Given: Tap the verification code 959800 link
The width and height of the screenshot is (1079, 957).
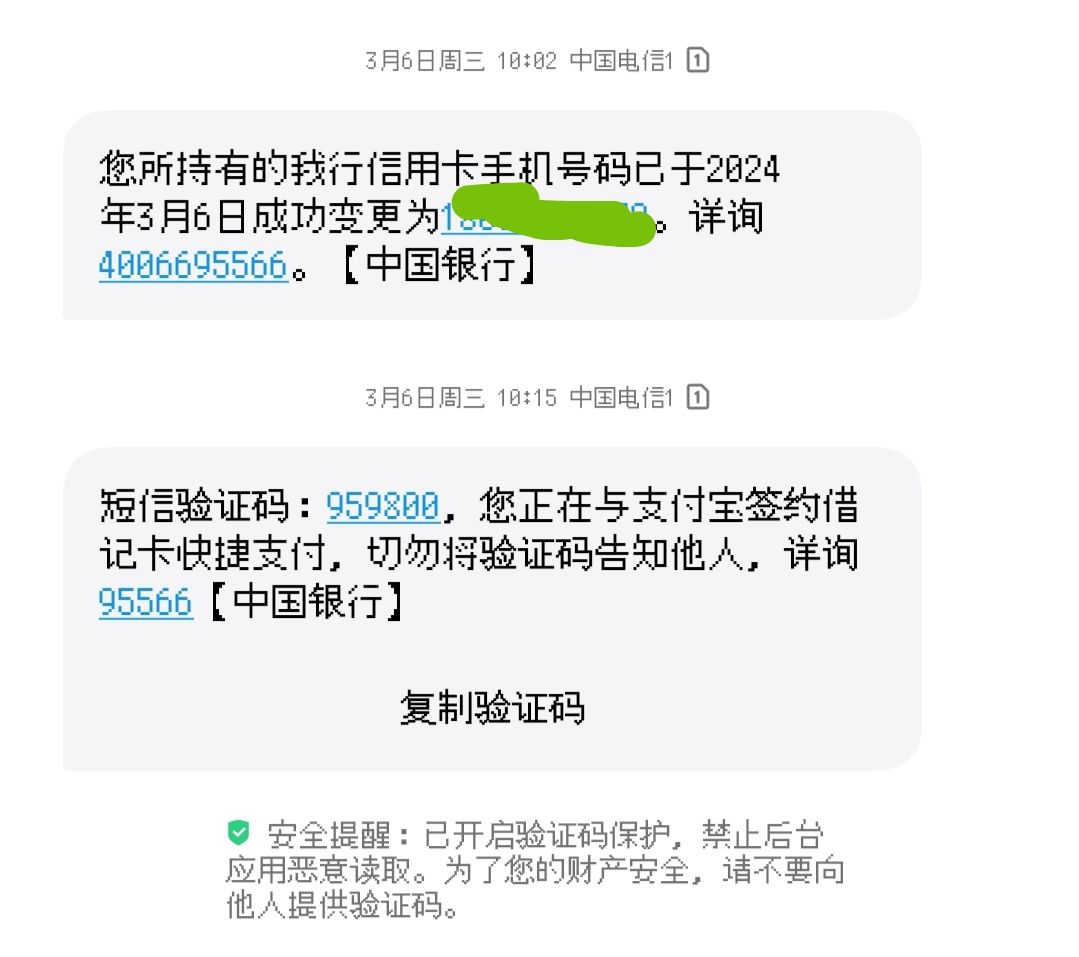Looking at the screenshot, I should [383, 507].
